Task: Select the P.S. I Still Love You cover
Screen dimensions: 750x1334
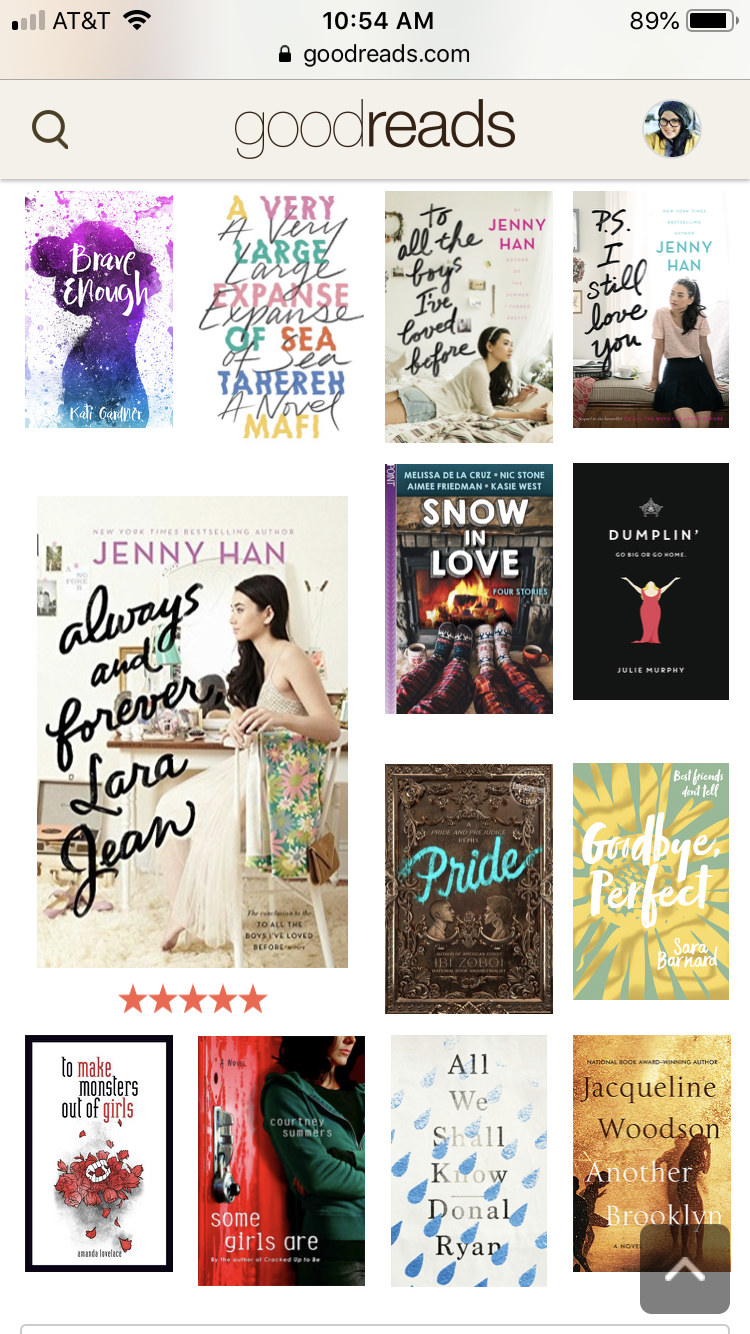Action: pyautogui.click(x=651, y=310)
